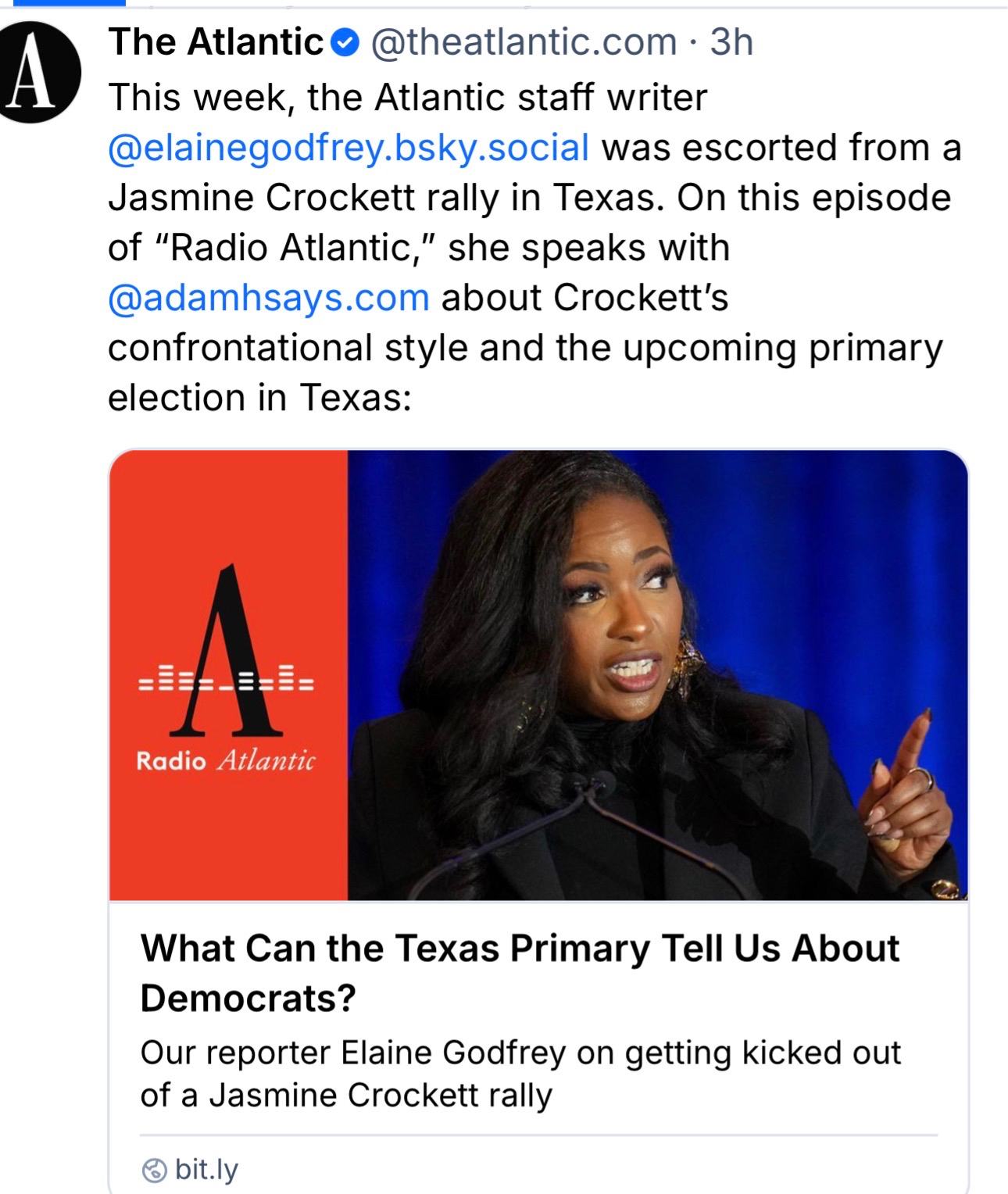Open the @adamhsays.com mention
This screenshot has width=1008, height=1194.
tap(269, 298)
